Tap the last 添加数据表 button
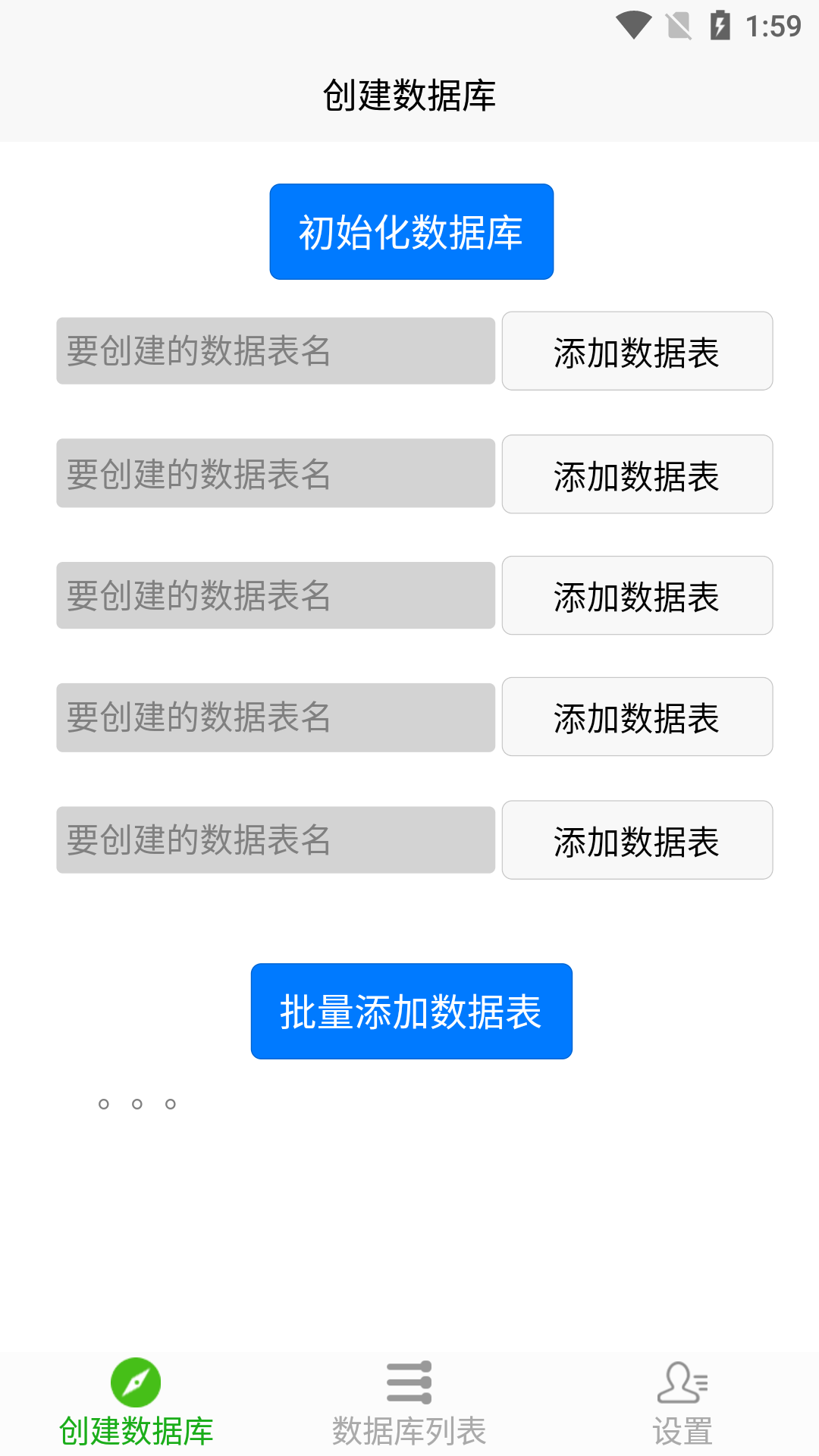 click(636, 839)
